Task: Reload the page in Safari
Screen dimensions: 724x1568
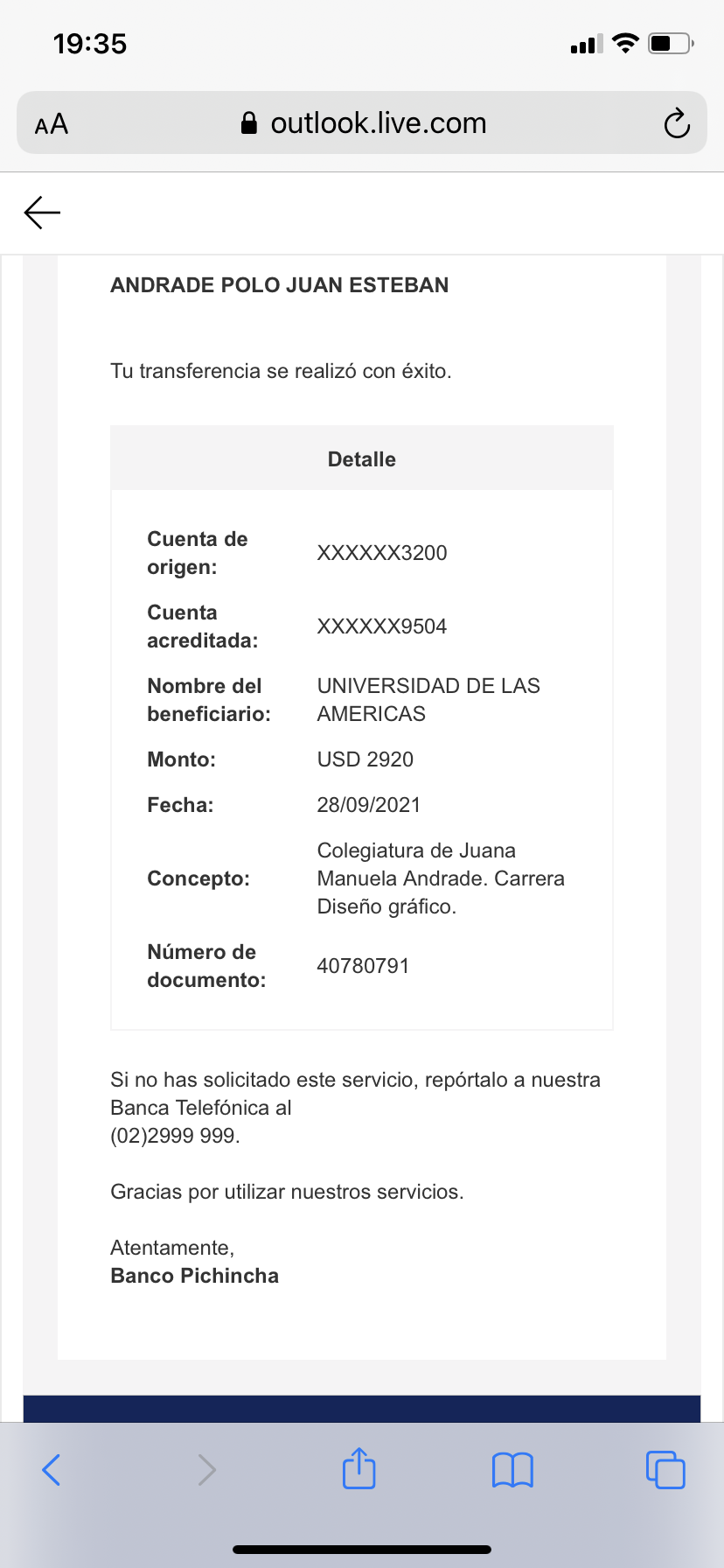Action: click(676, 123)
